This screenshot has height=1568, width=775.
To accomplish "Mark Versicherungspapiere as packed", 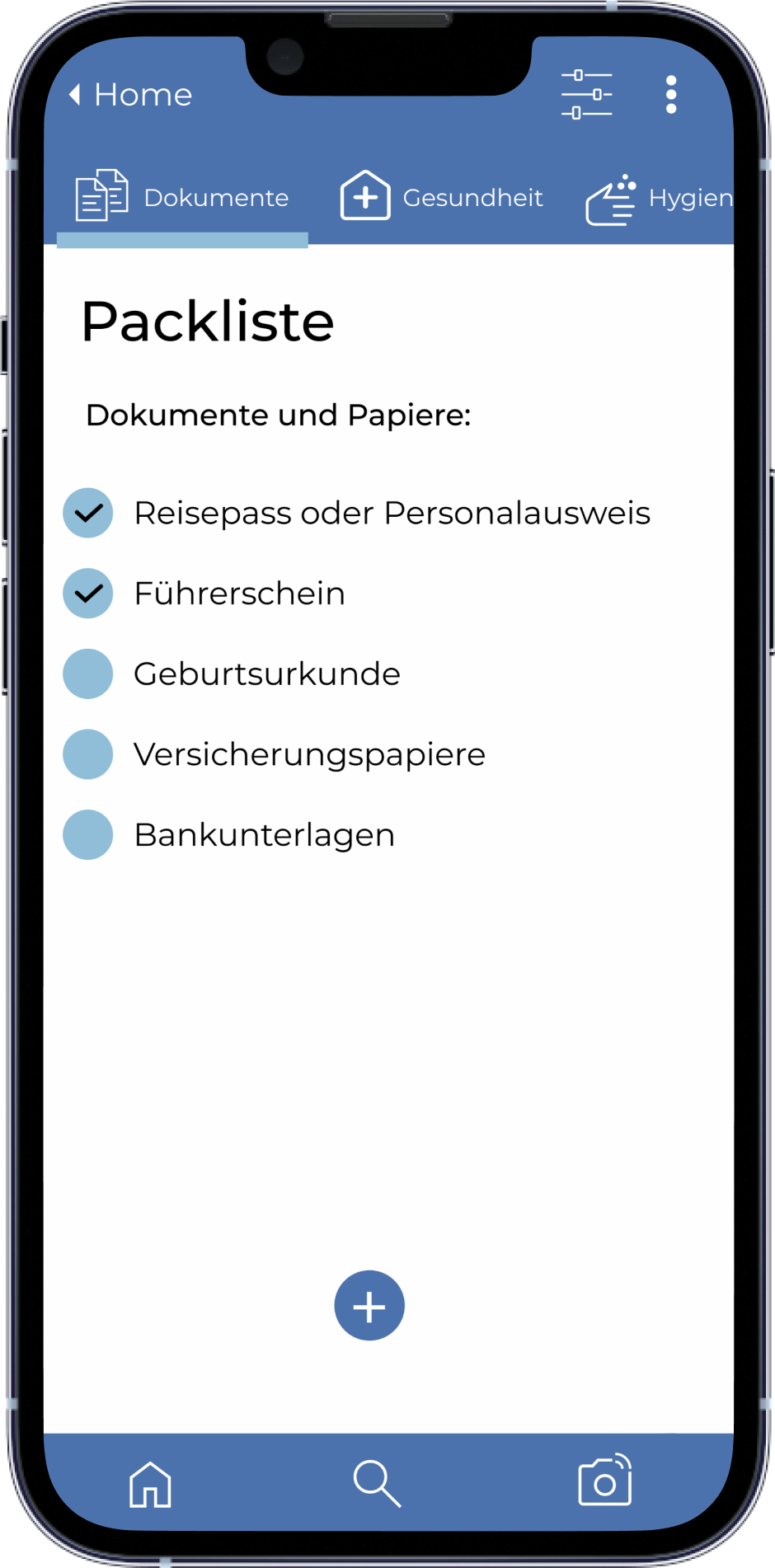I will [88, 754].
